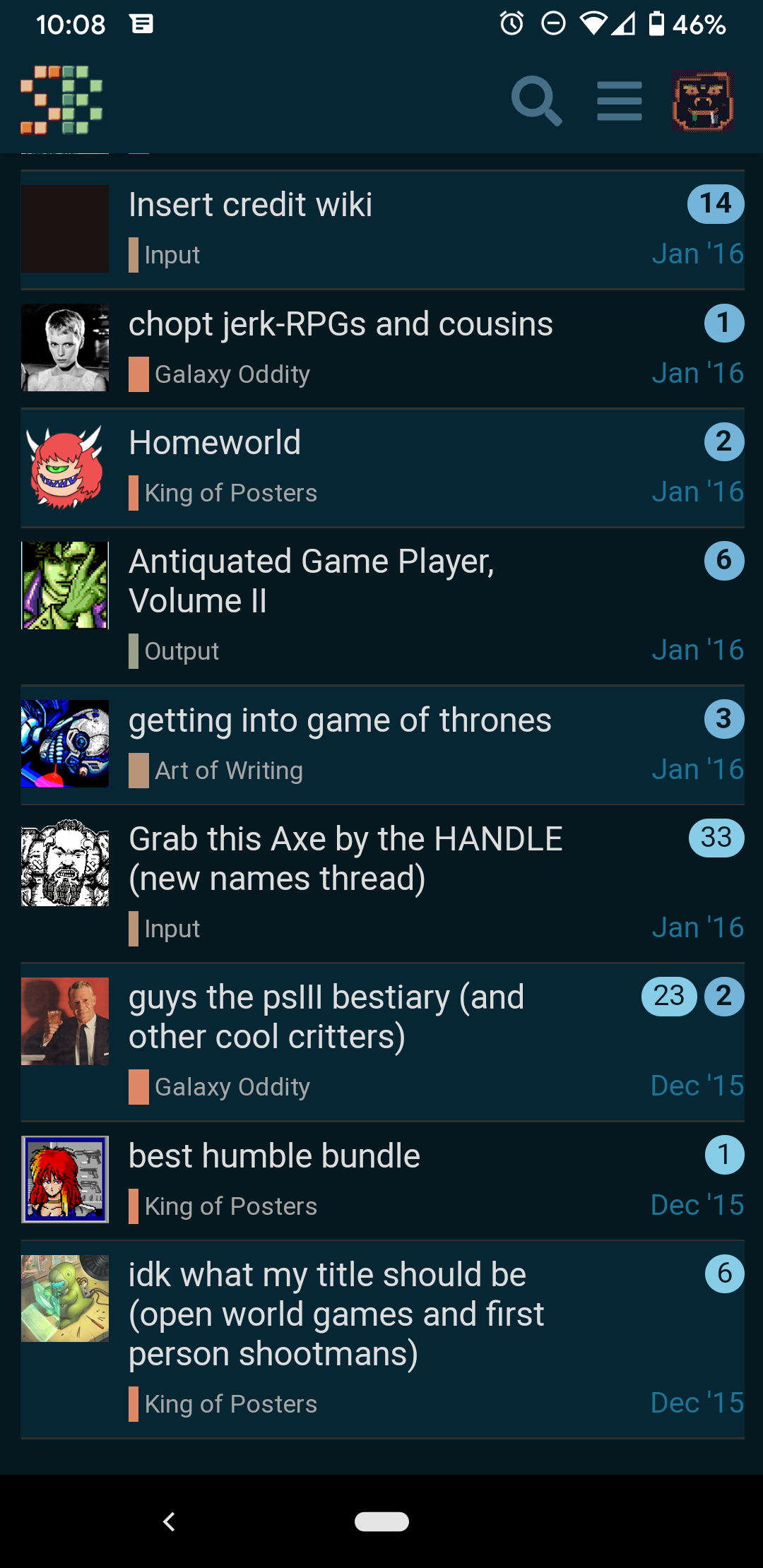Open Output category under Antiquated Game Player

182,651
